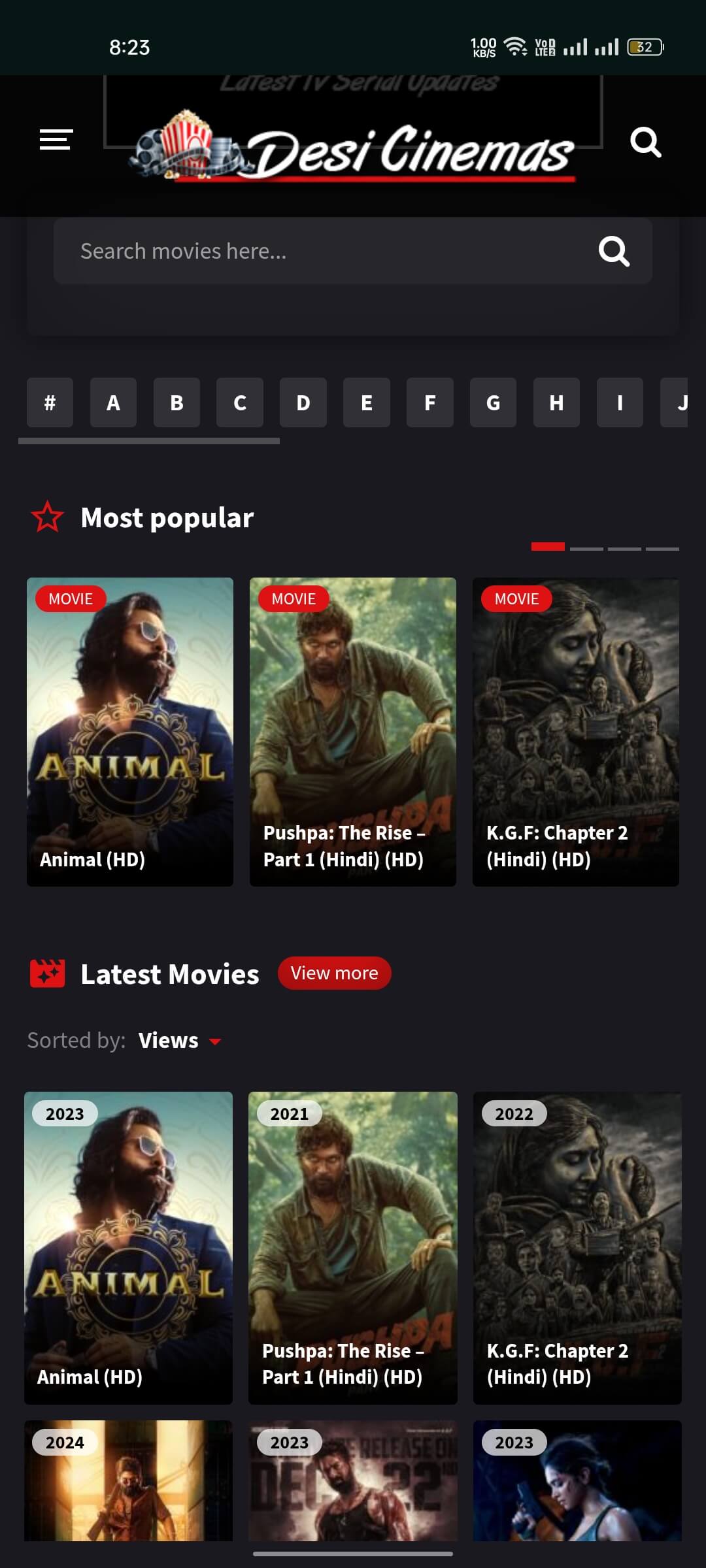Viewport: 706px width, 1568px height.
Task: Open Animal (HD) in Most popular
Action: (x=130, y=732)
